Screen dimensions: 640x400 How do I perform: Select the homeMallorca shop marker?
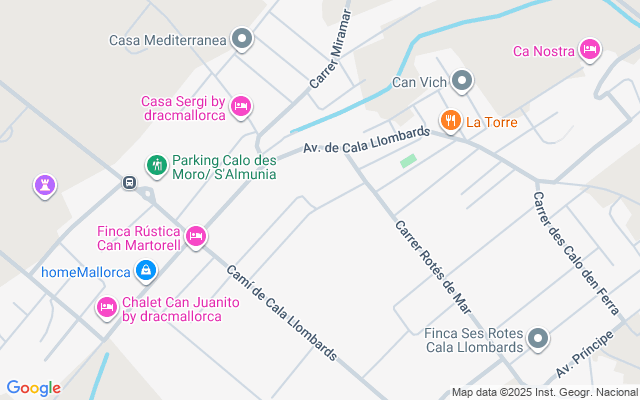point(146,271)
